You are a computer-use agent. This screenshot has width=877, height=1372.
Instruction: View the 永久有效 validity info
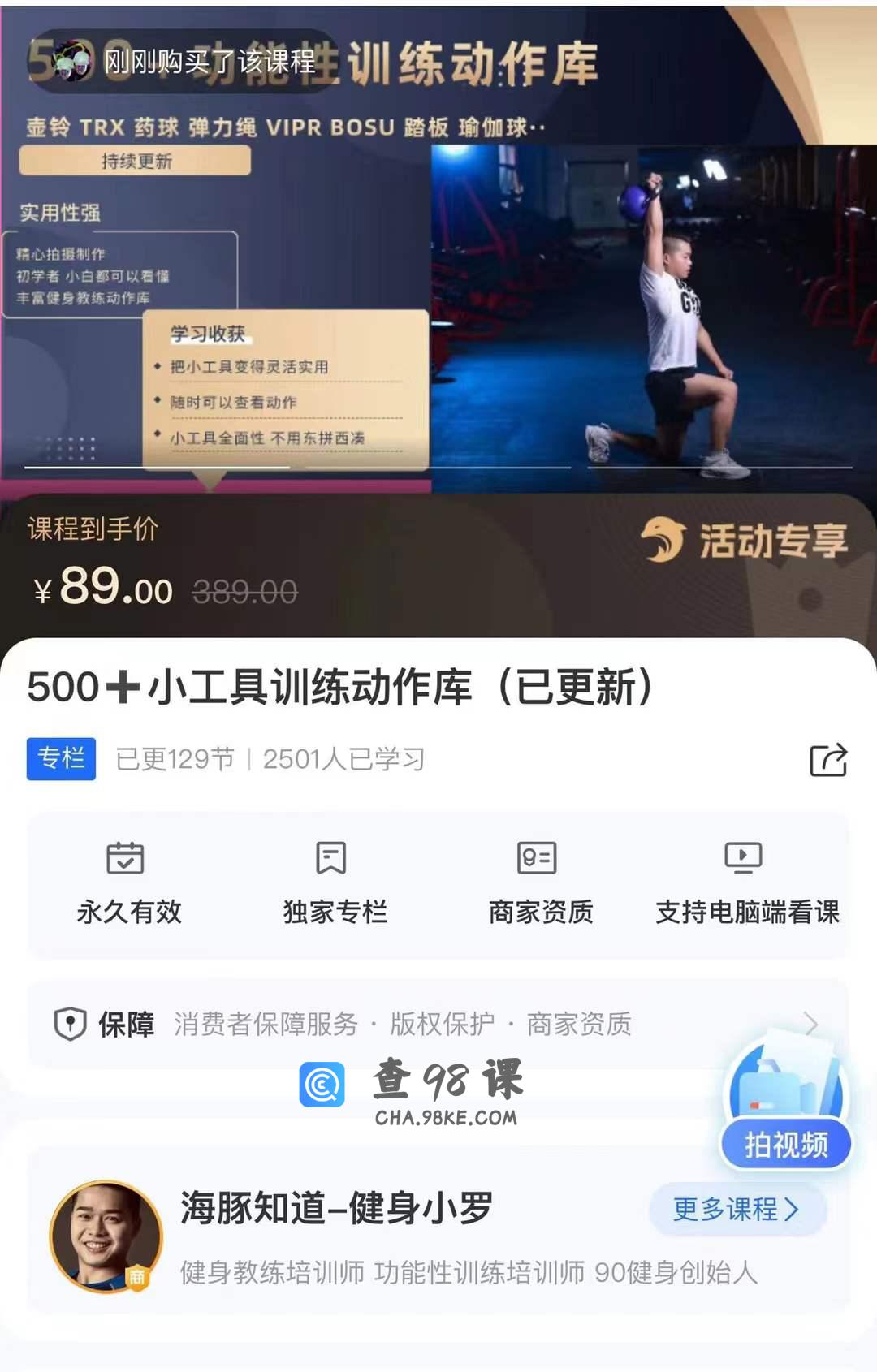click(x=128, y=883)
